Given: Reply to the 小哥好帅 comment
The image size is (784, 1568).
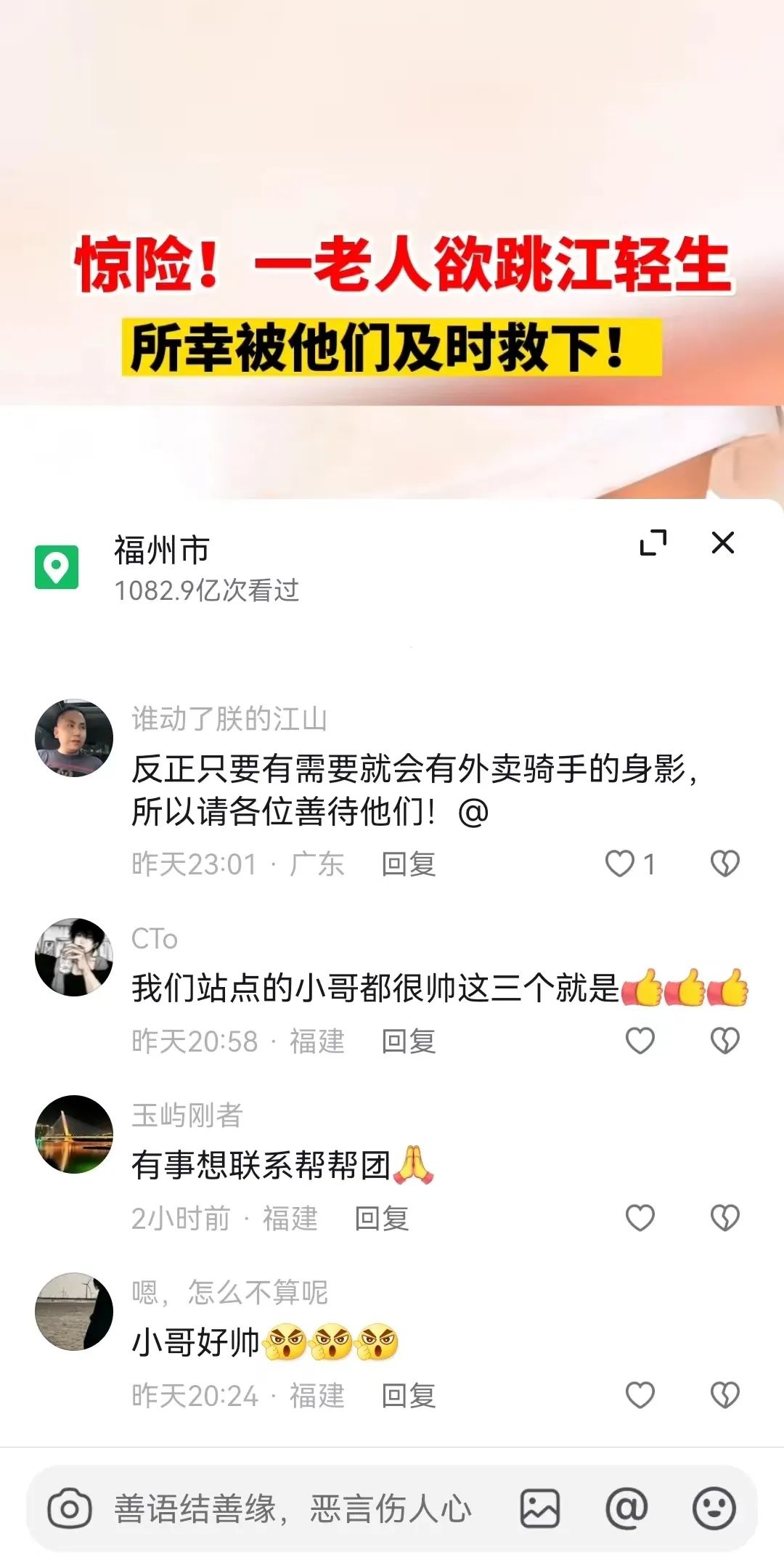Looking at the screenshot, I should click(x=409, y=1396).
